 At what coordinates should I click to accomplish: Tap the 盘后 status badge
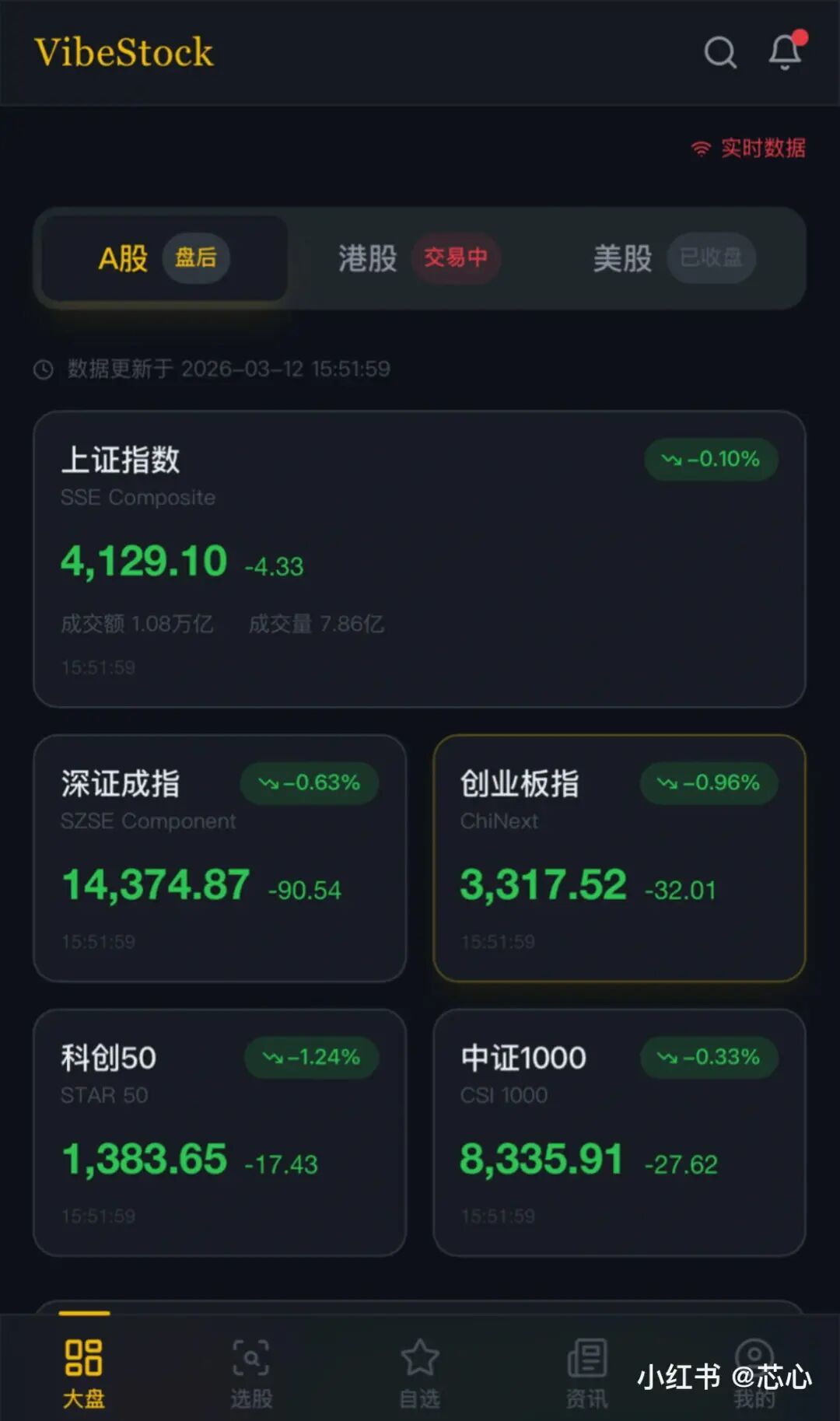pos(196,259)
